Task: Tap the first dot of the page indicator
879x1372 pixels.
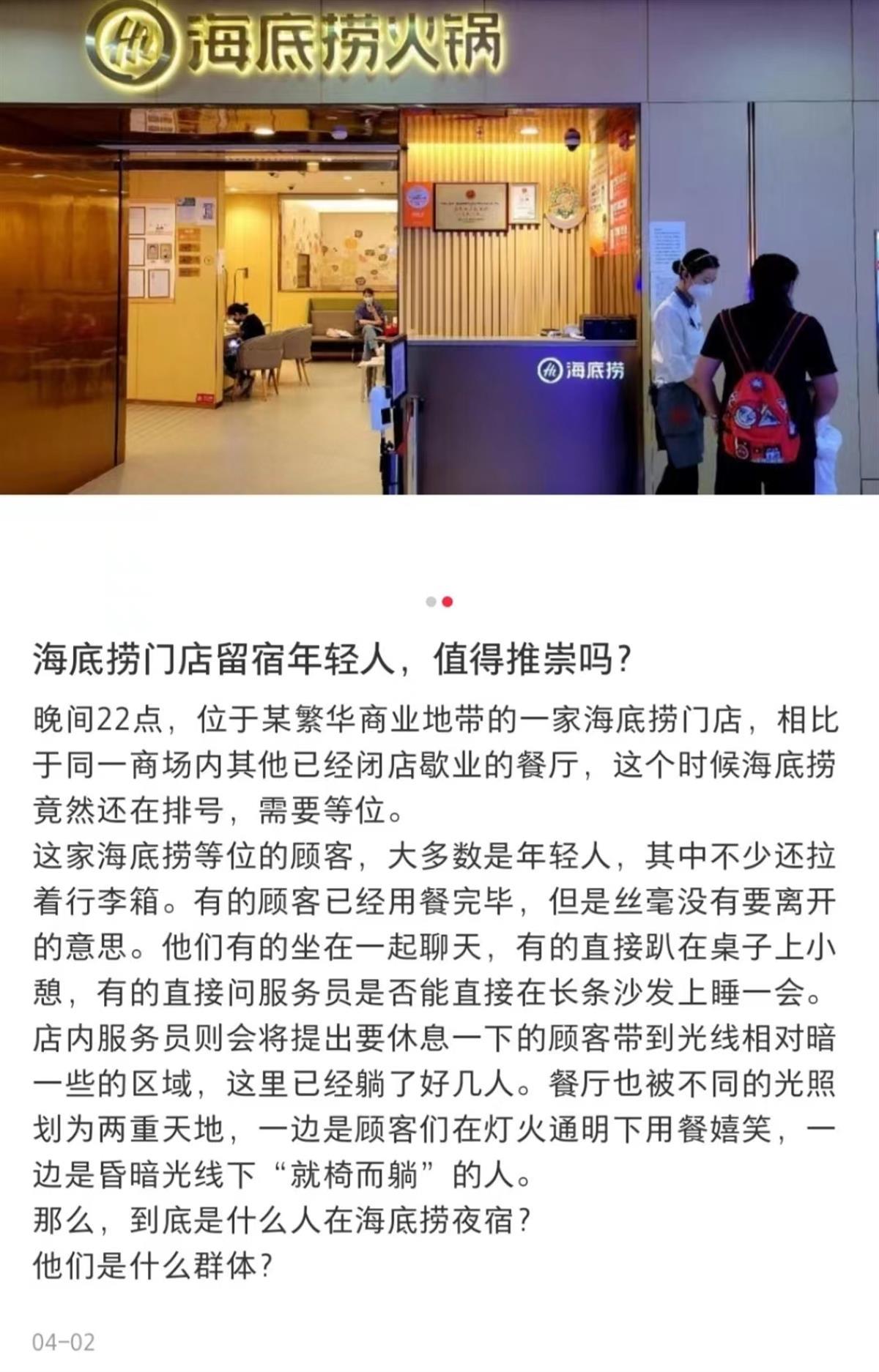Action: pyautogui.click(x=431, y=602)
